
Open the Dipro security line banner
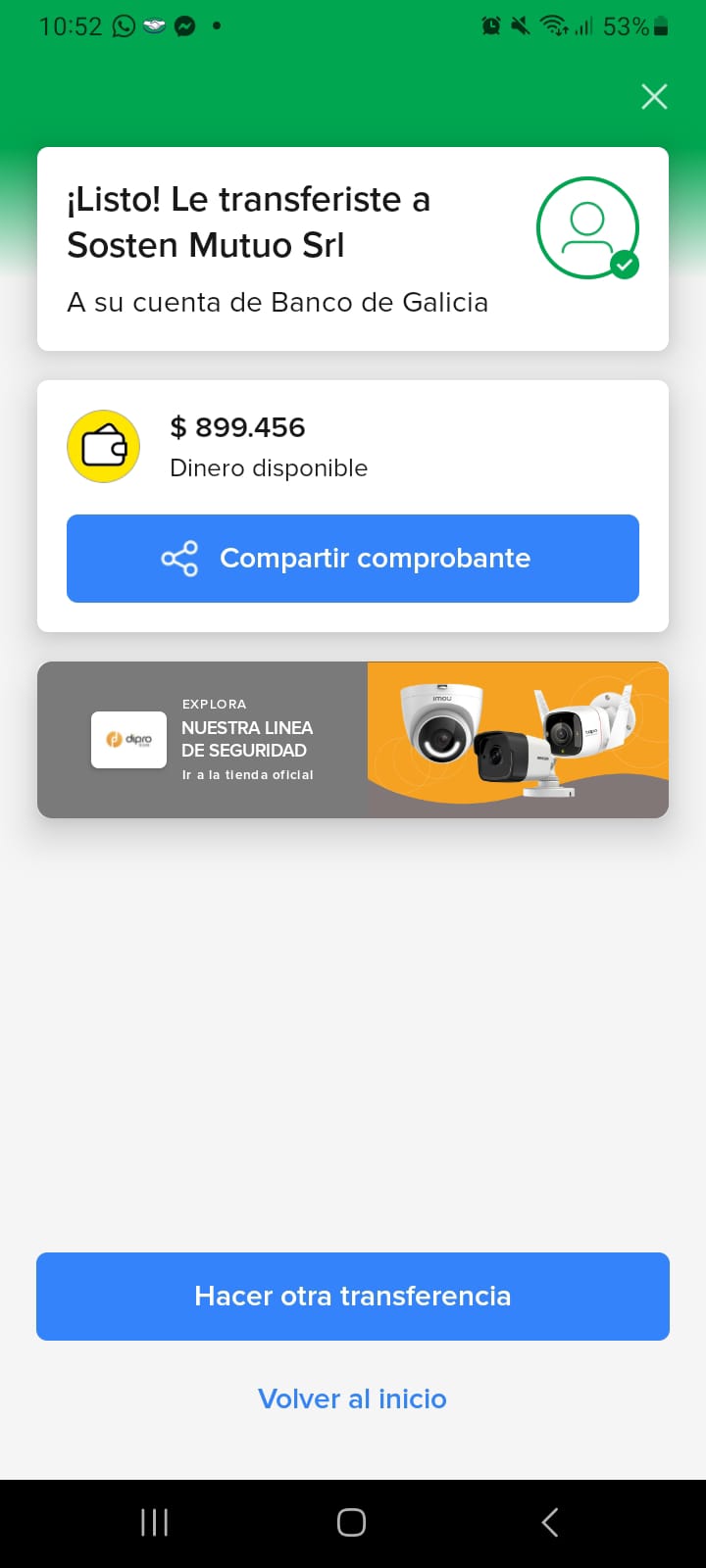[x=353, y=740]
